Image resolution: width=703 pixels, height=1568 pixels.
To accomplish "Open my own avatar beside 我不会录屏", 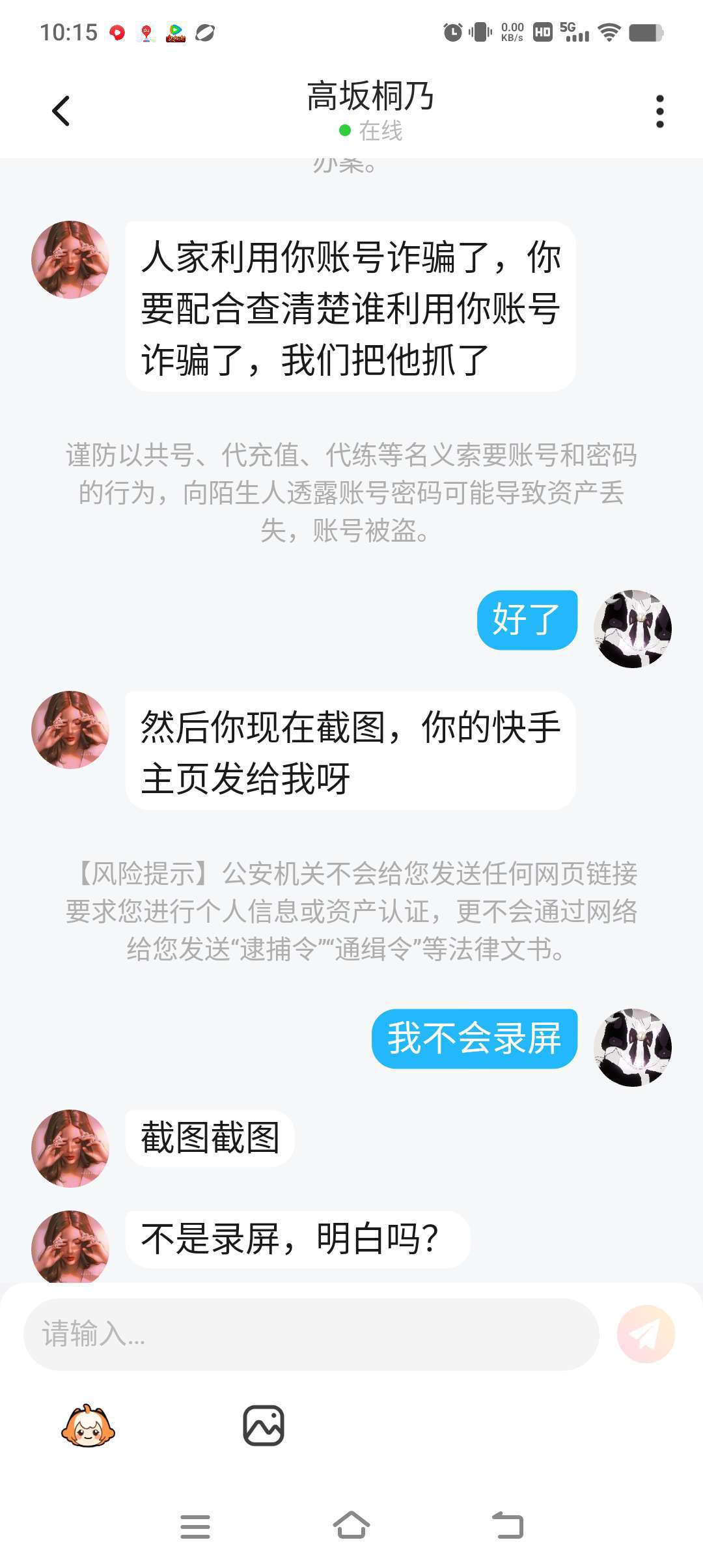I will point(632,1047).
